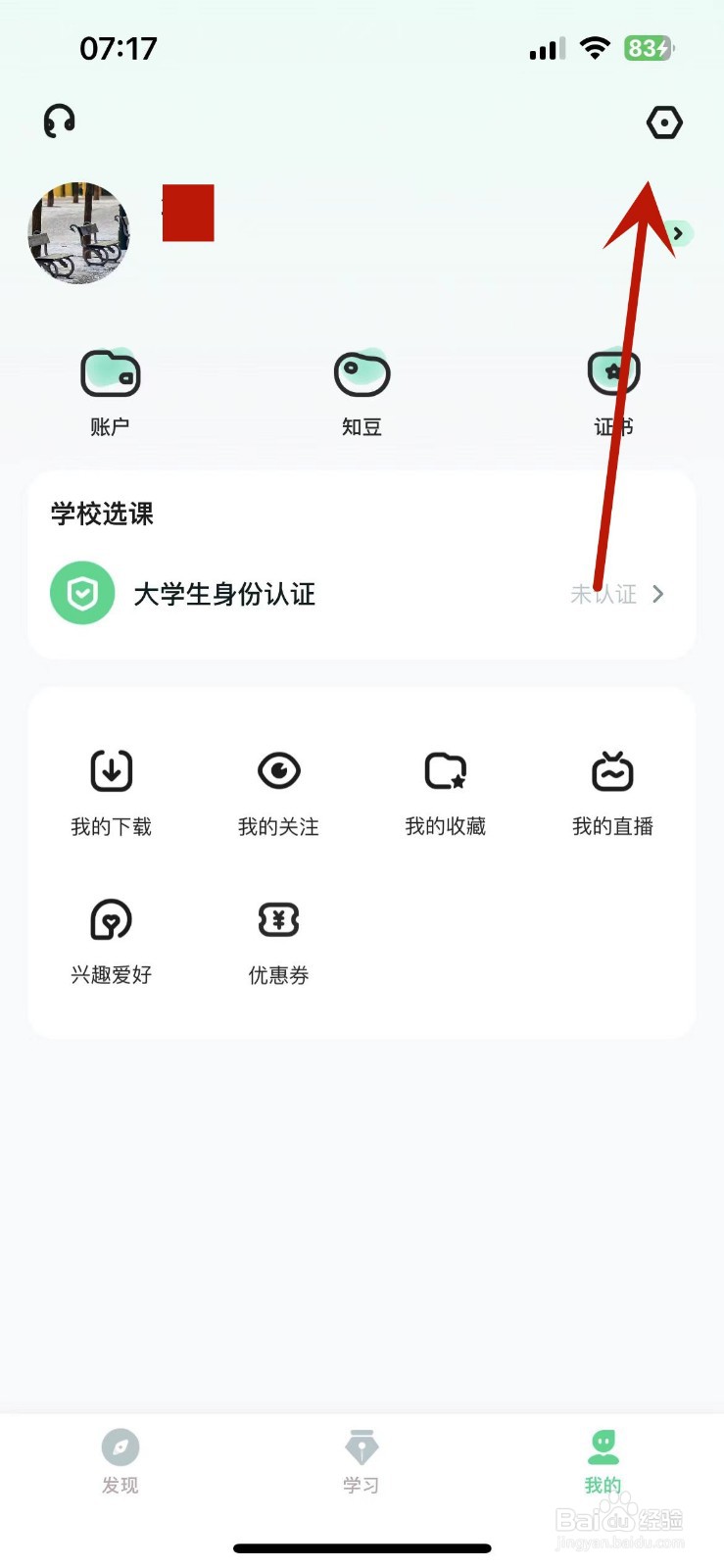Tap the 学校选课 heading
The image size is (724, 1568).
pyautogui.click(x=101, y=513)
